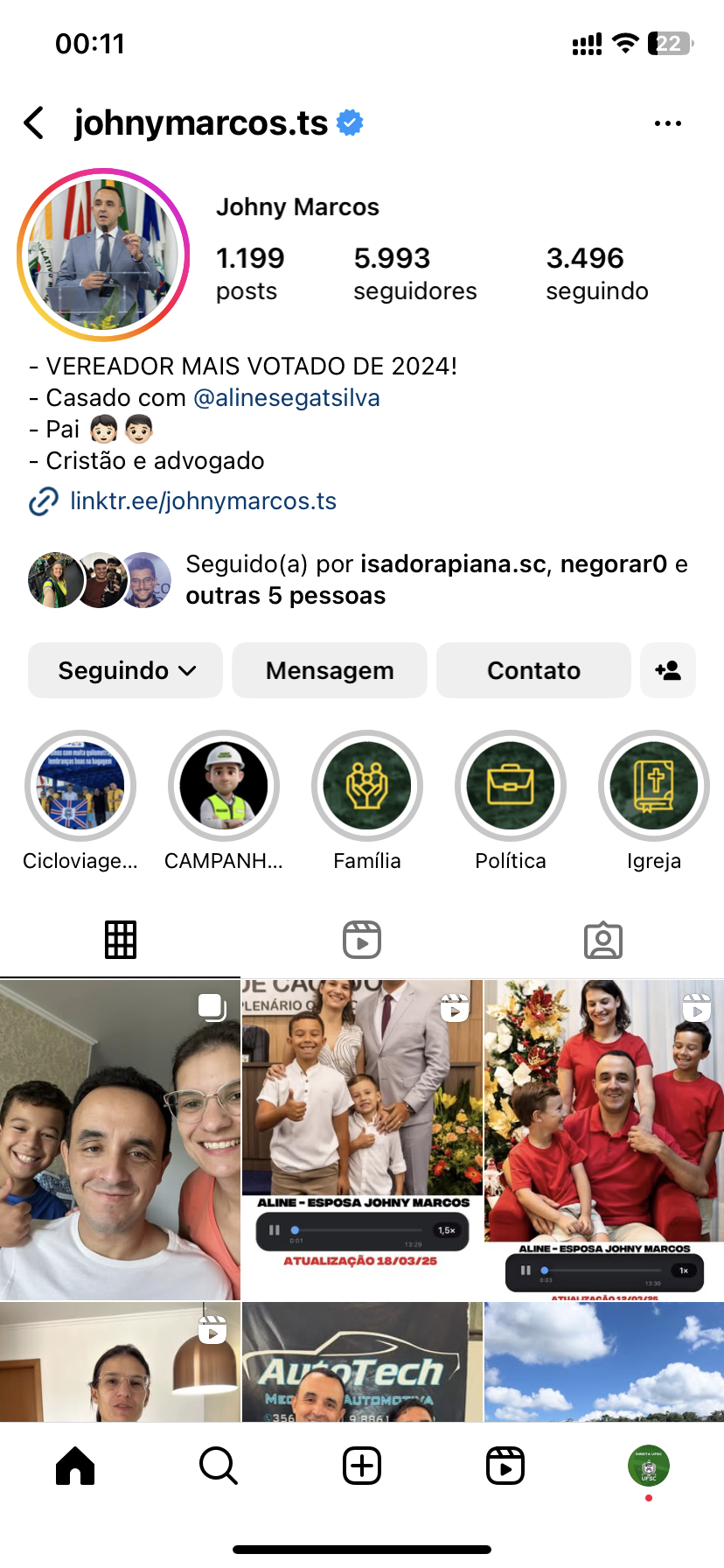This screenshot has width=724, height=1568.
Task: Open the seguindo list
Action: coord(596,273)
